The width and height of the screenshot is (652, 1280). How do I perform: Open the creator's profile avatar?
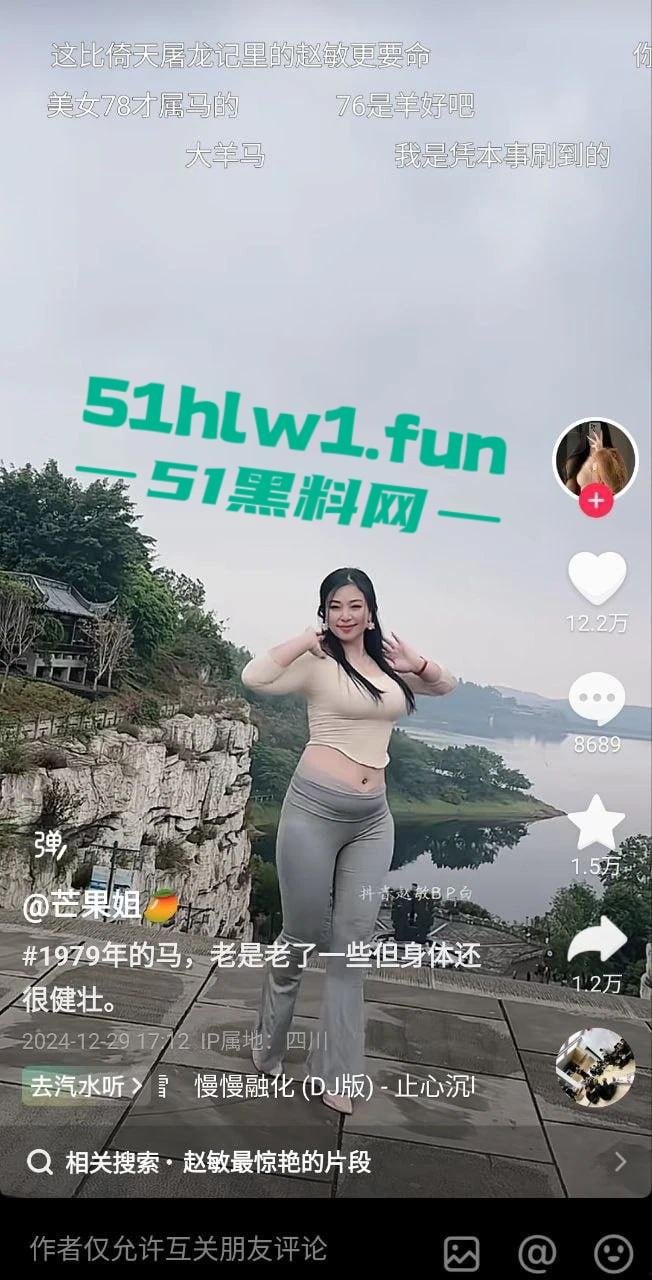(x=595, y=458)
